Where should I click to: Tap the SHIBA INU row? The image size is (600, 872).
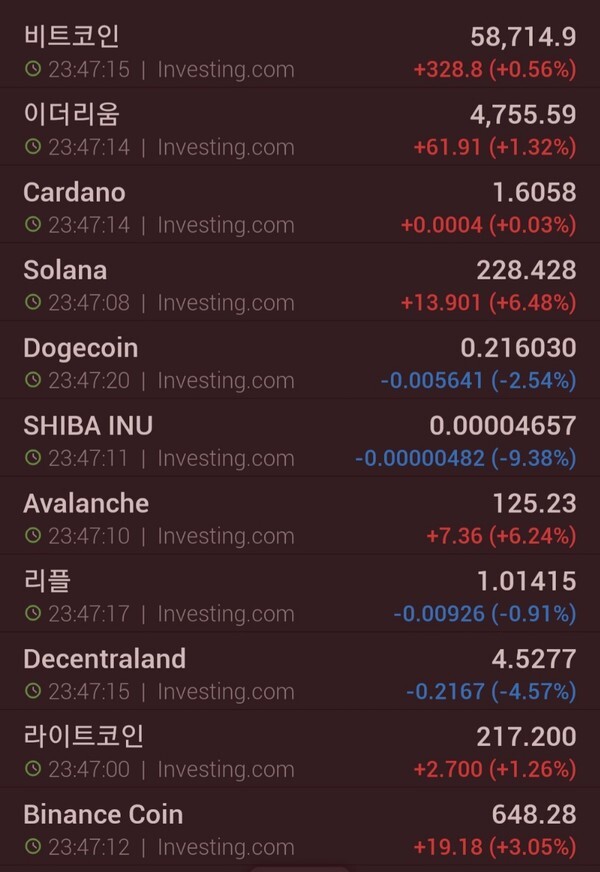(x=300, y=441)
